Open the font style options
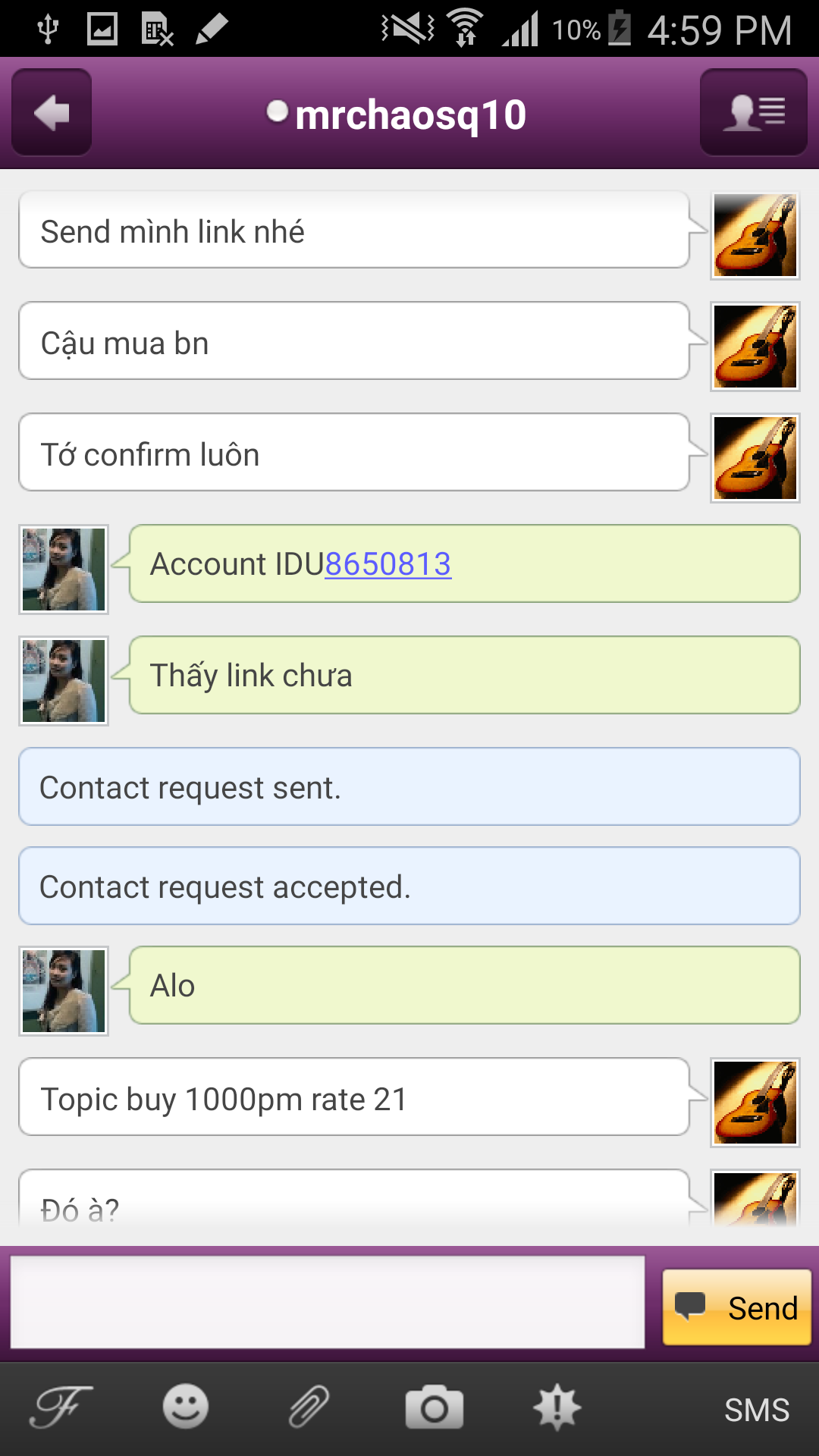 pyautogui.click(x=61, y=1408)
